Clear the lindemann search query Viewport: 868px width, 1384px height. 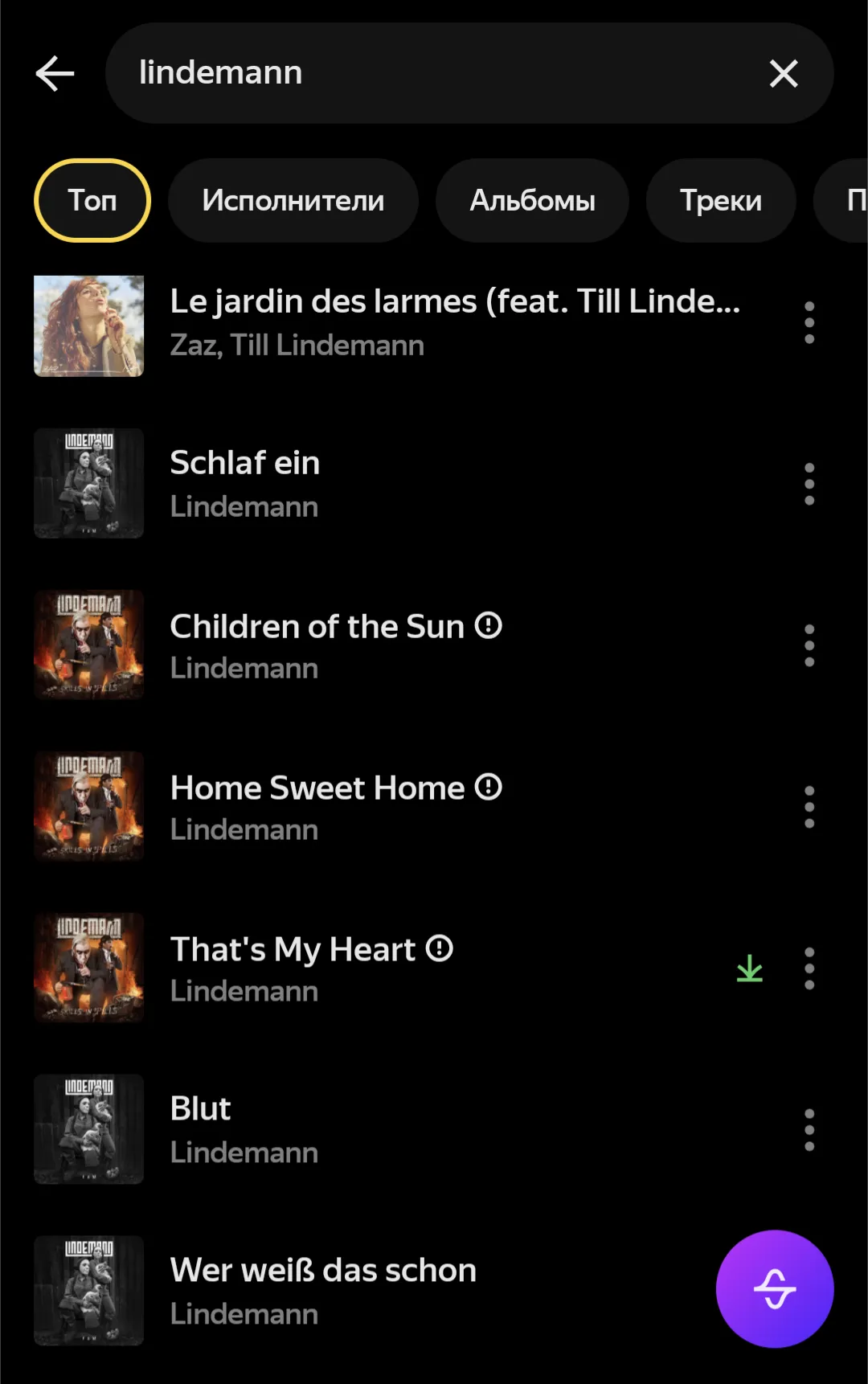pyautogui.click(x=784, y=74)
